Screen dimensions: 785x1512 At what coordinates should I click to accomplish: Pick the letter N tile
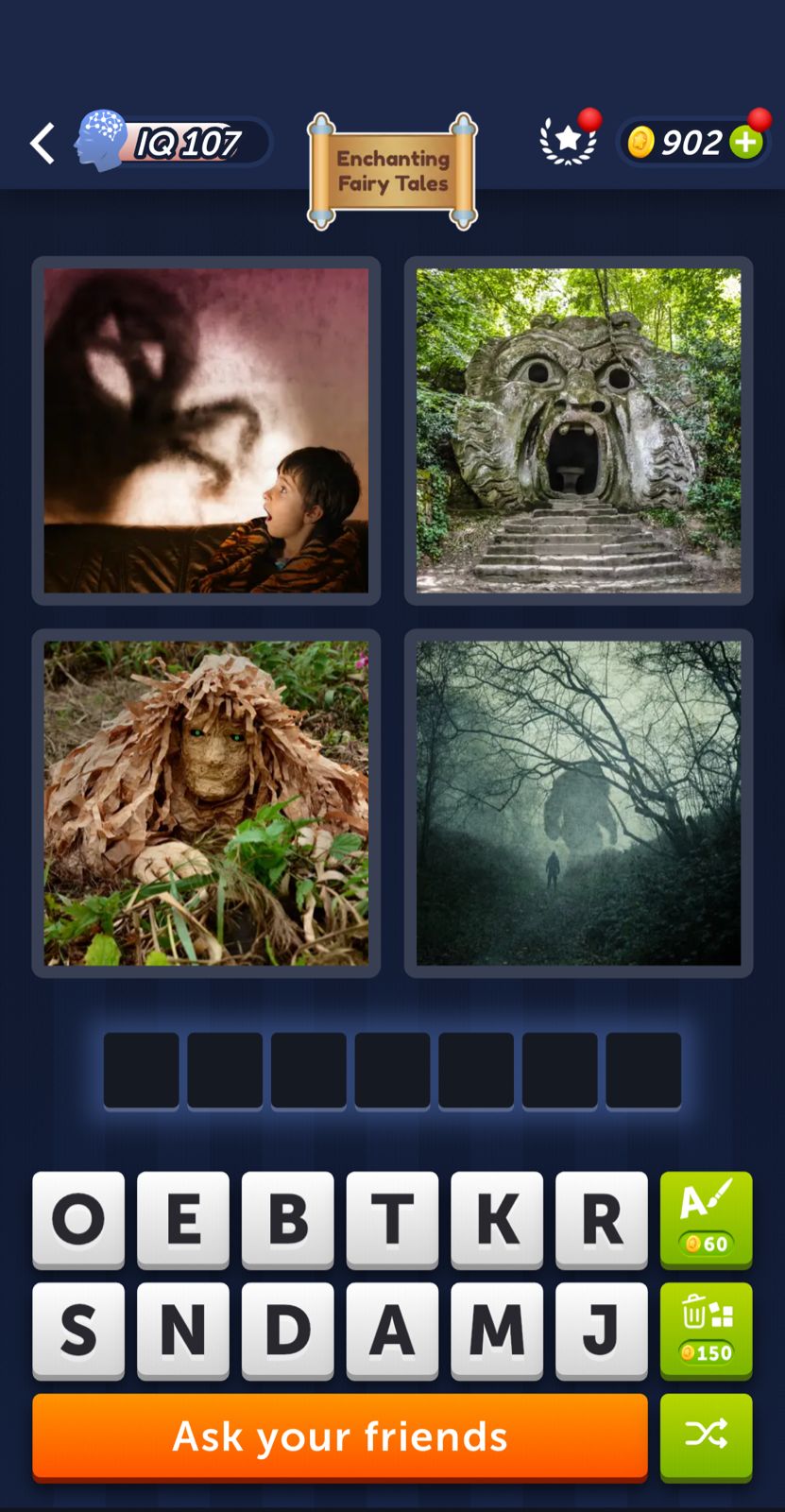click(x=183, y=1330)
